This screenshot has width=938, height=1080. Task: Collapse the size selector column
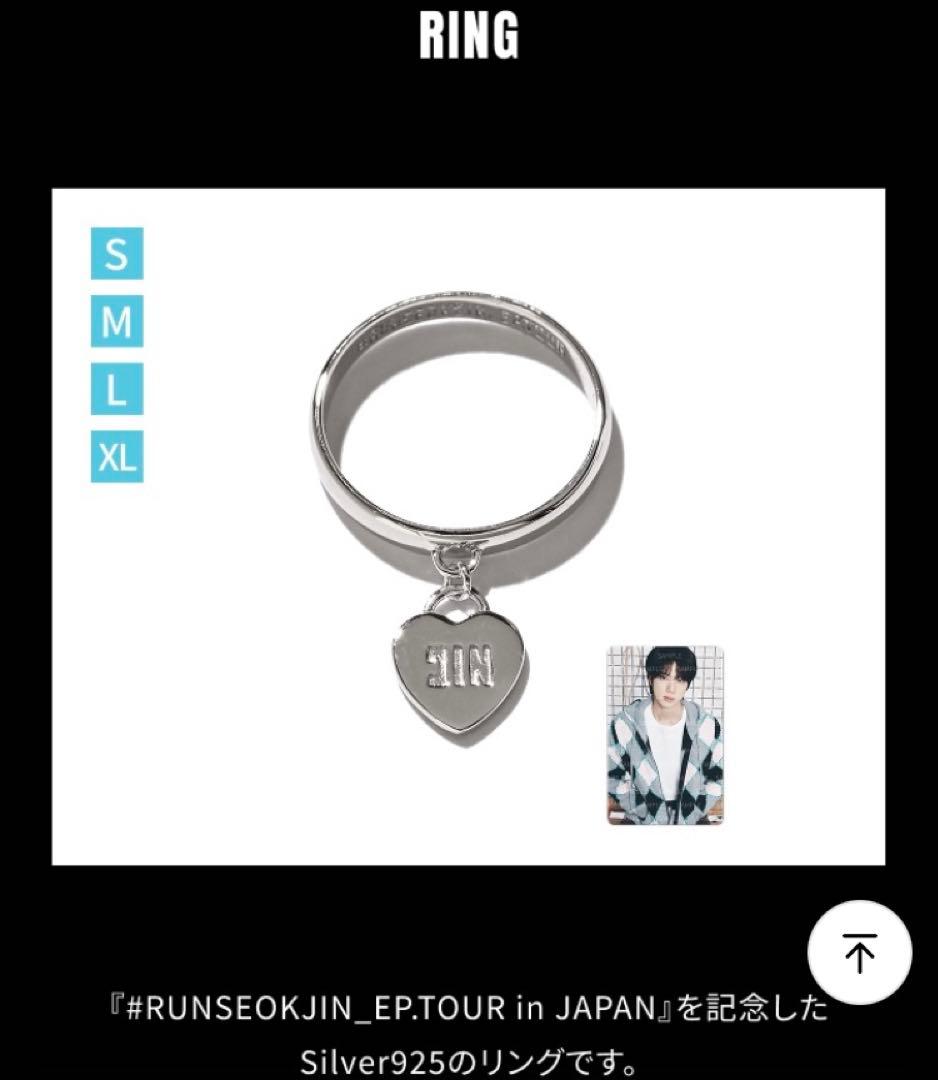[119, 353]
